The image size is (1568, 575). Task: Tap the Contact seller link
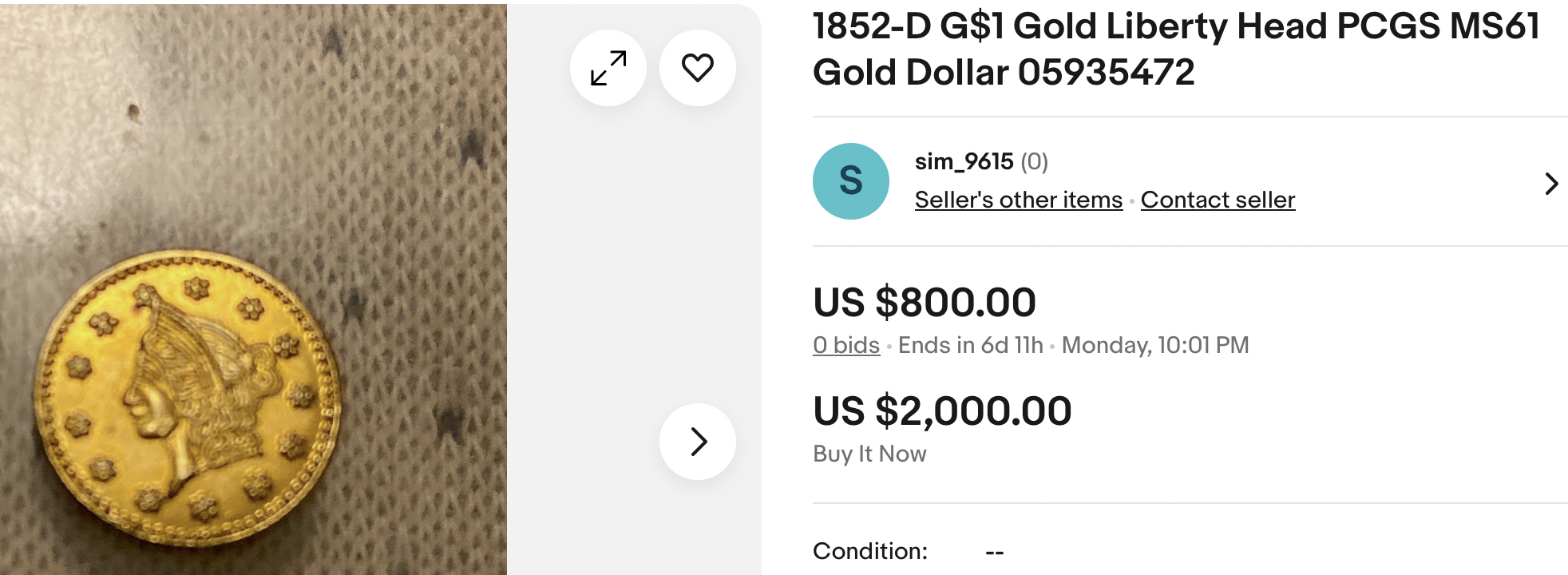click(x=1218, y=200)
